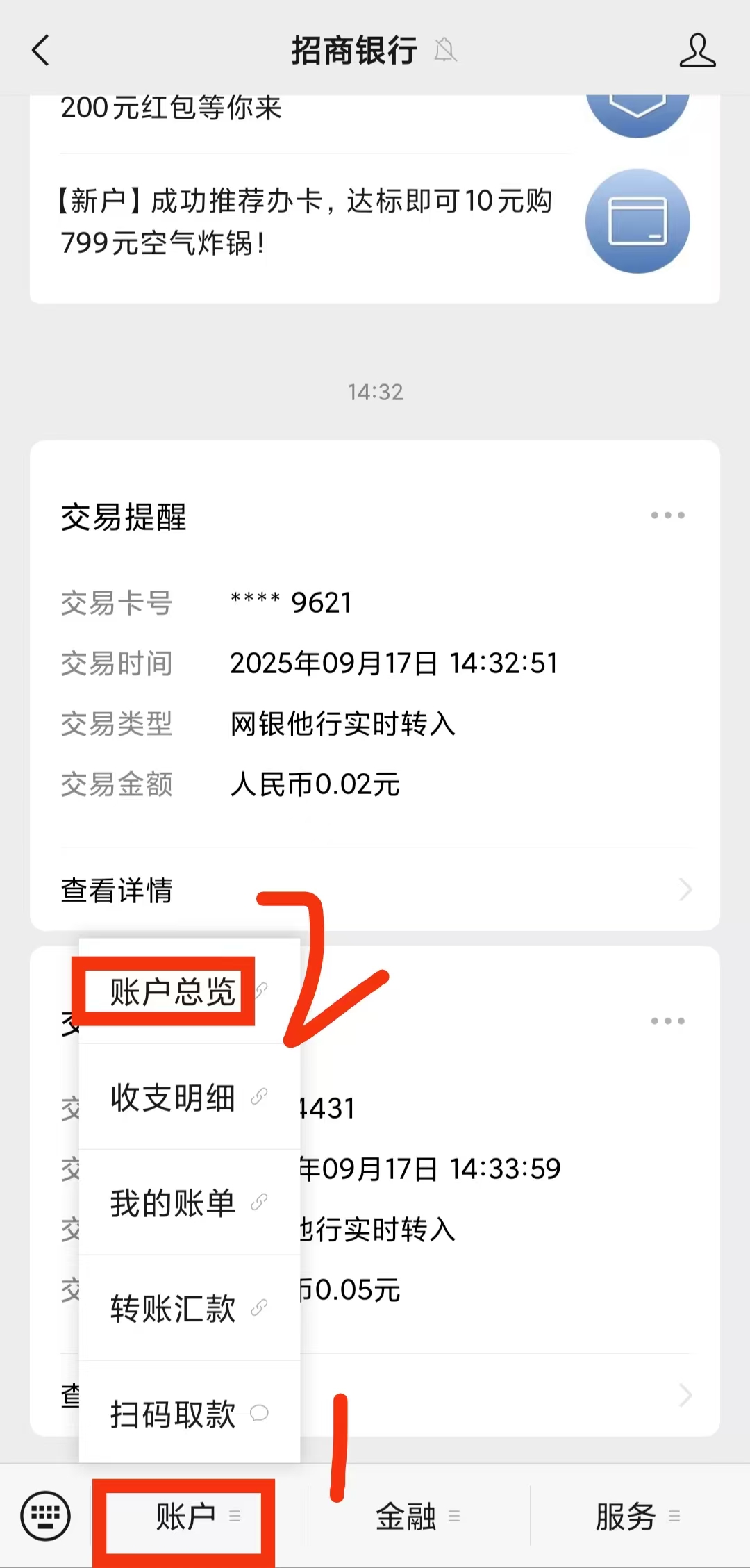This screenshot has width=750, height=1568.
Task: Open the official account profile icon
Action: (x=699, y=50)
